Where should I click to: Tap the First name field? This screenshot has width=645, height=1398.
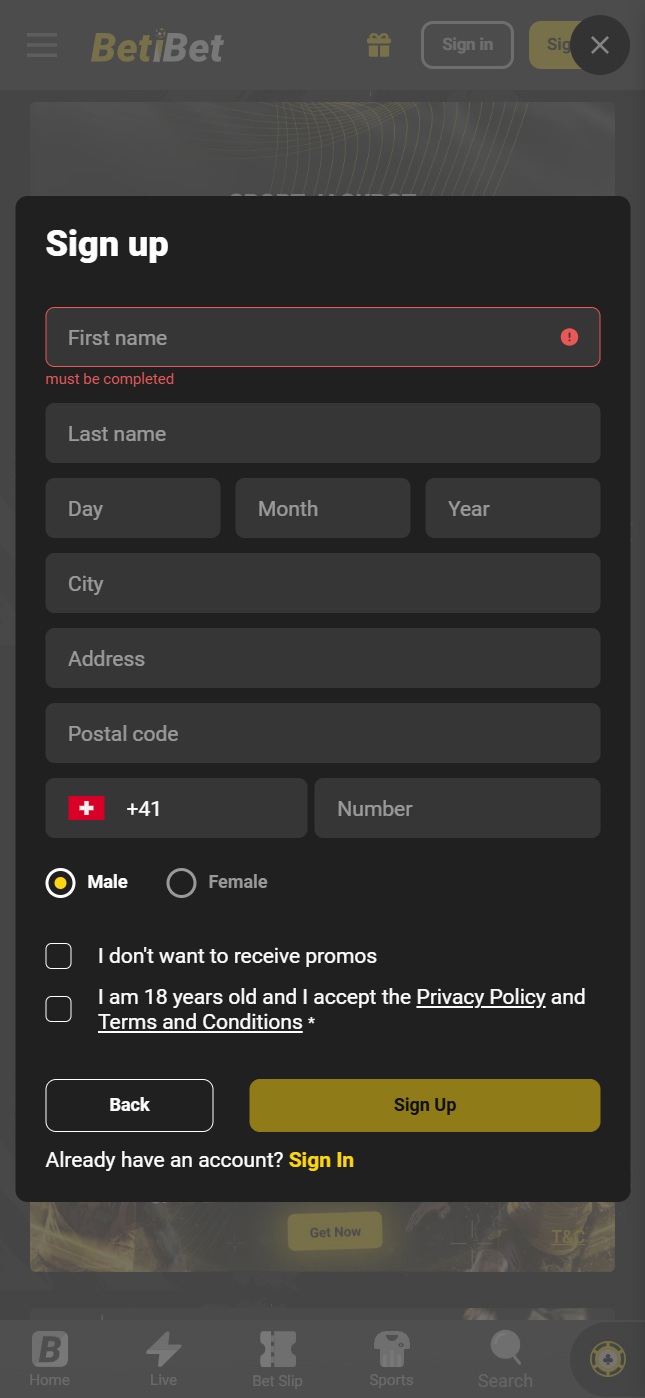point(323,337)
